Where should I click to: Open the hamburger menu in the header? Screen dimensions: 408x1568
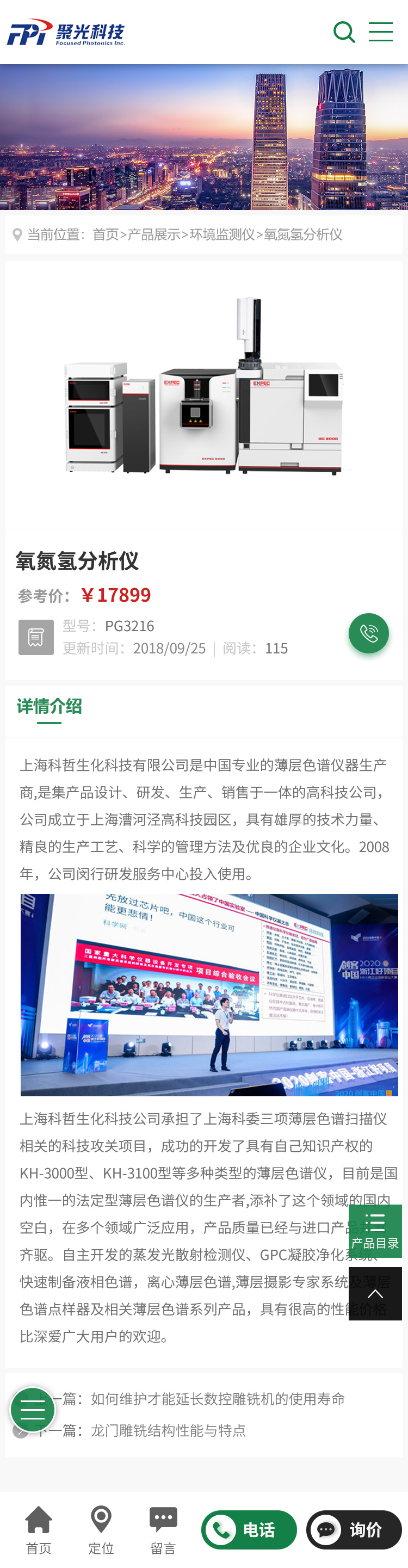pos(381,32)
